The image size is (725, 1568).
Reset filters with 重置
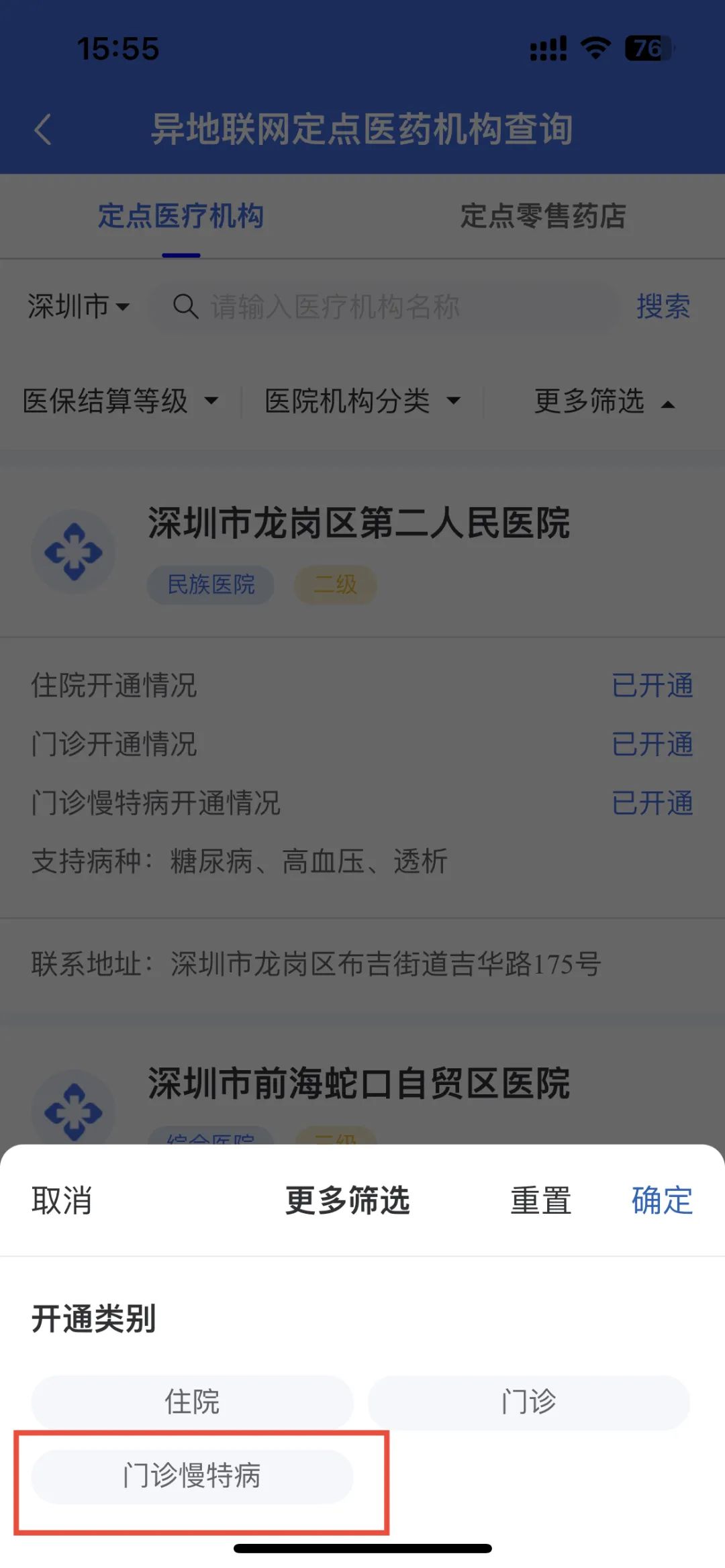coord(540,1200)
